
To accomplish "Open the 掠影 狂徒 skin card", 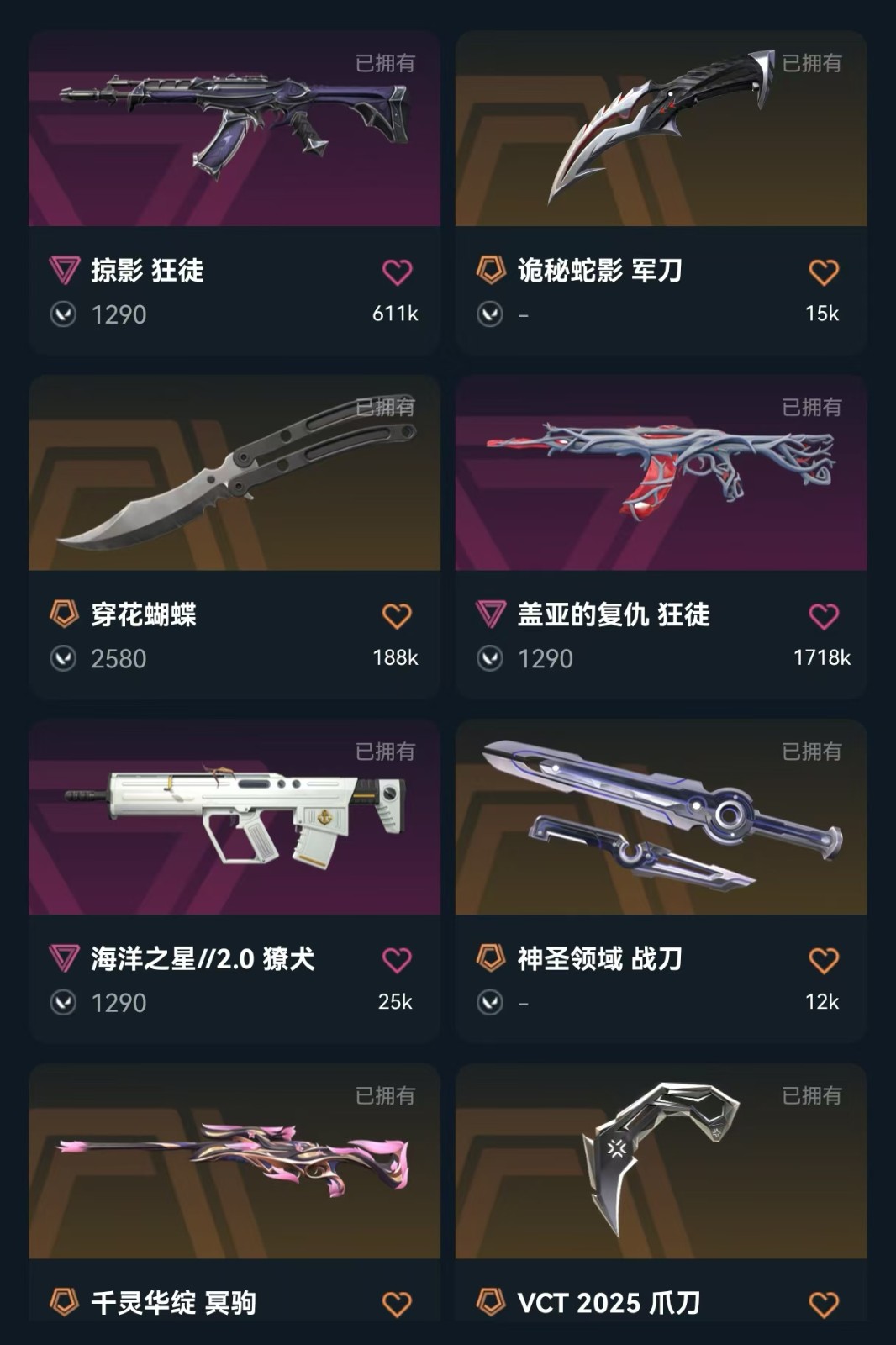I will [234, 130].
